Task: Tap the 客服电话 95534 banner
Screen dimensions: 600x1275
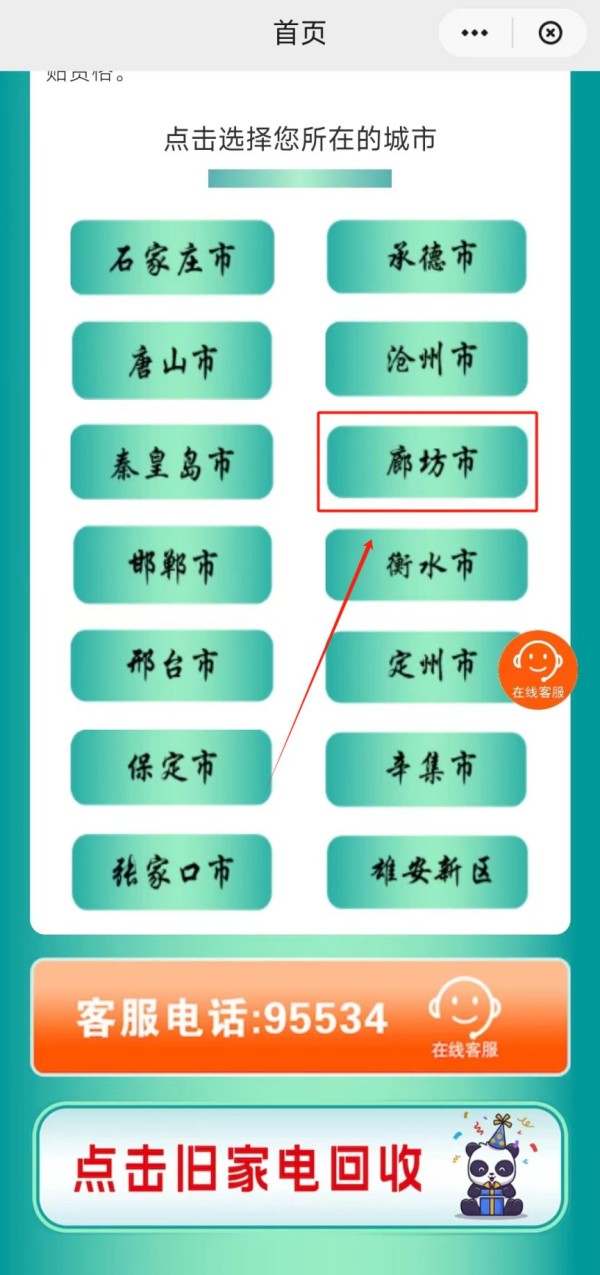Action: click(x=300, y=1017)
